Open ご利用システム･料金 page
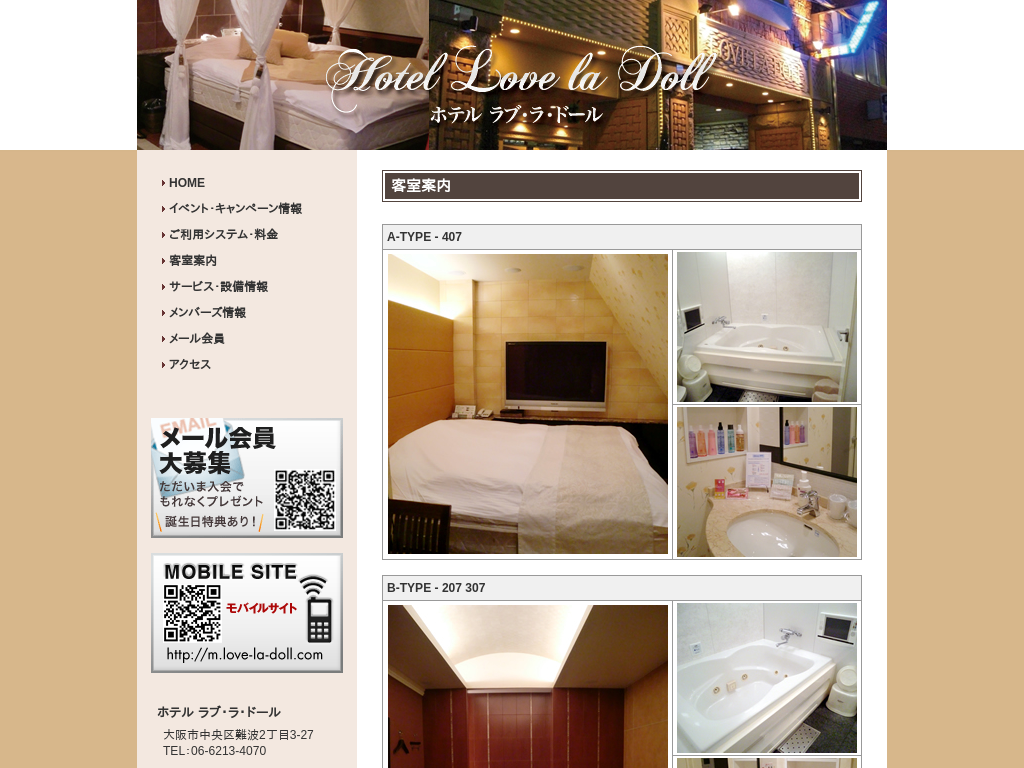1024x768 pixels. (x=223, y=235)
